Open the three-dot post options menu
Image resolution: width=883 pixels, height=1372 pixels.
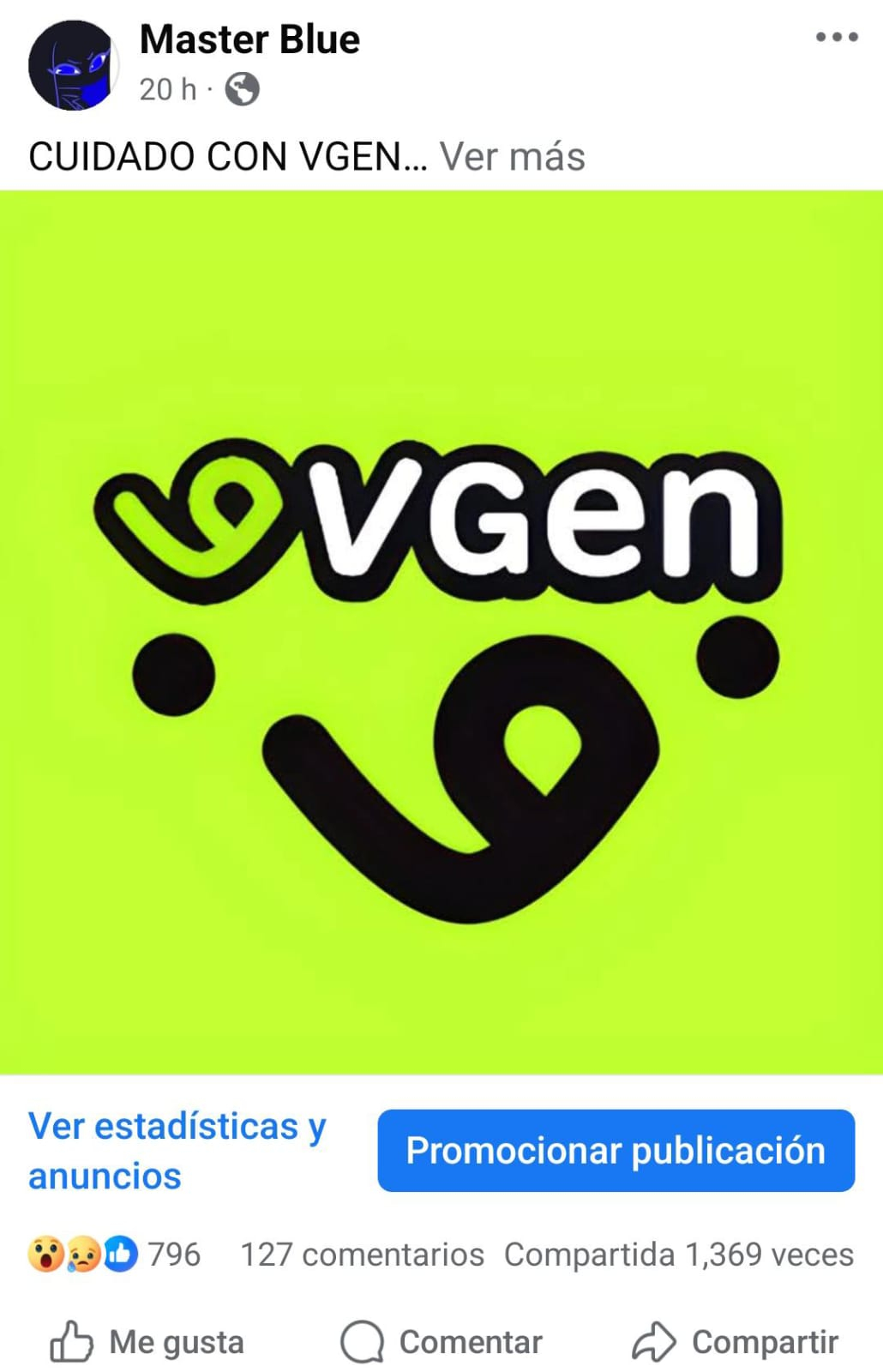point(836,38)
